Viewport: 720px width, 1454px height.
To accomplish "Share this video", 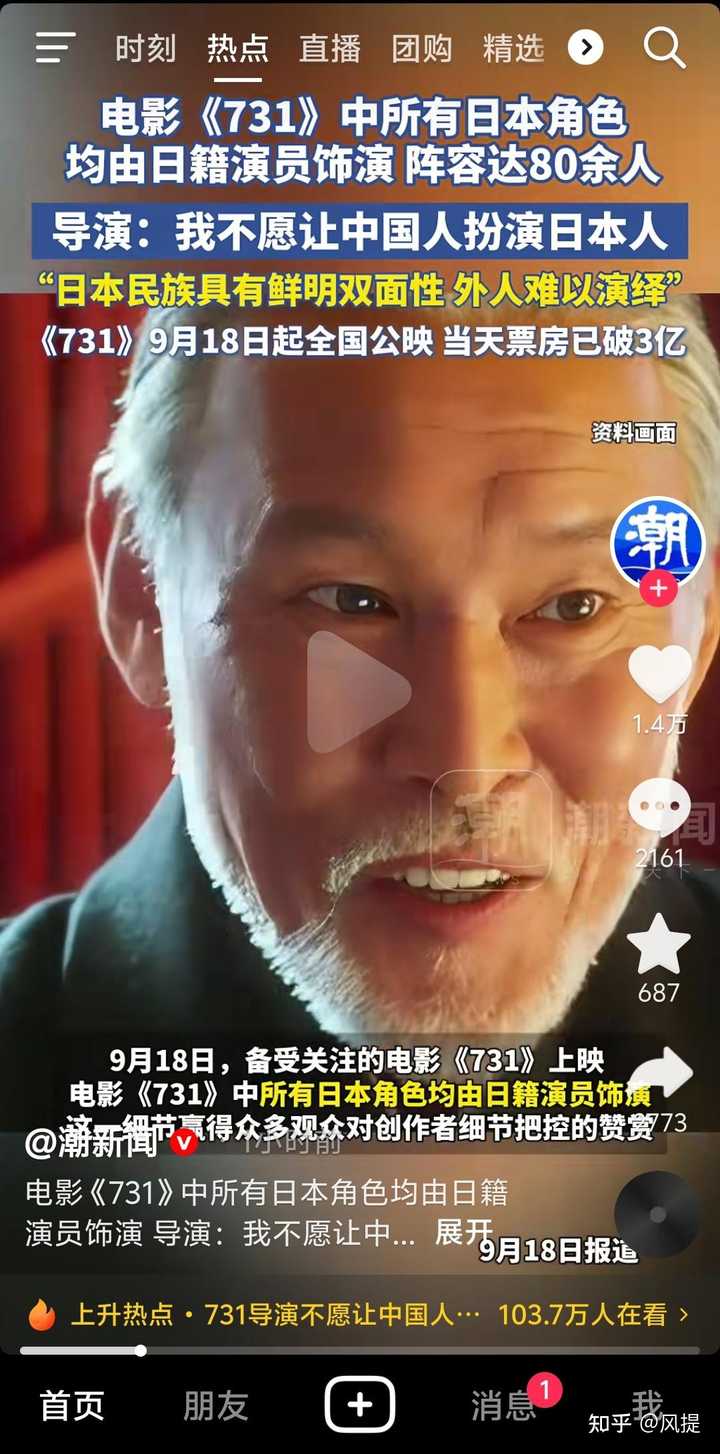I will coord(661,1075).
